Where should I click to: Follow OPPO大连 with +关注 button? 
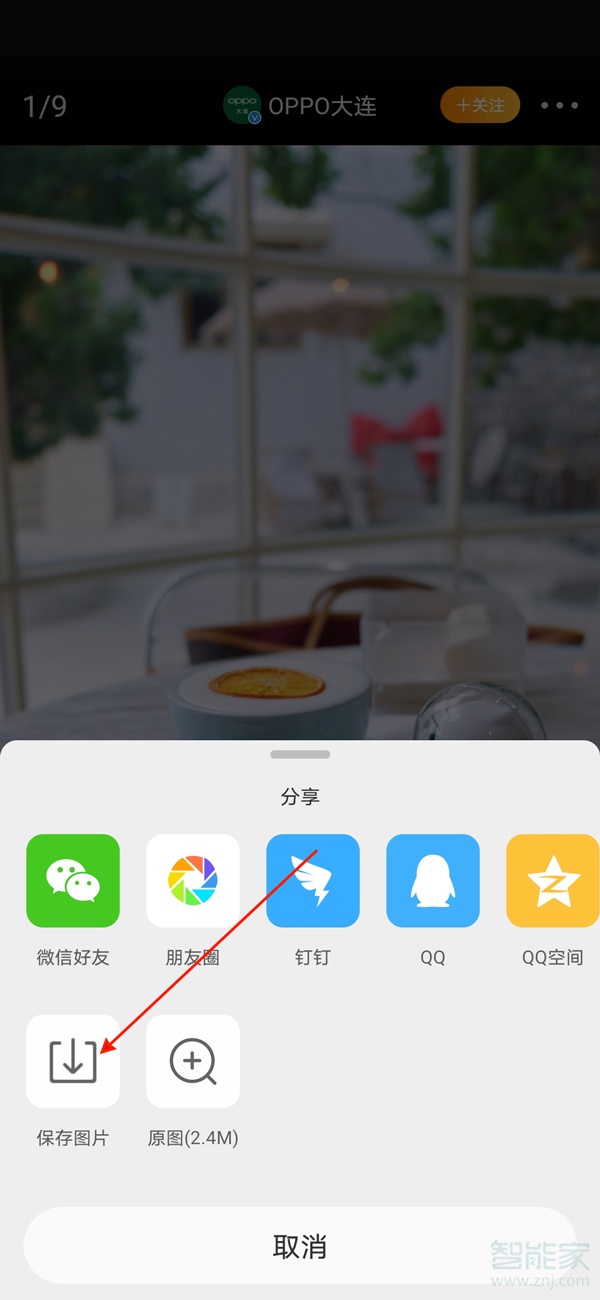click(480, 105)
